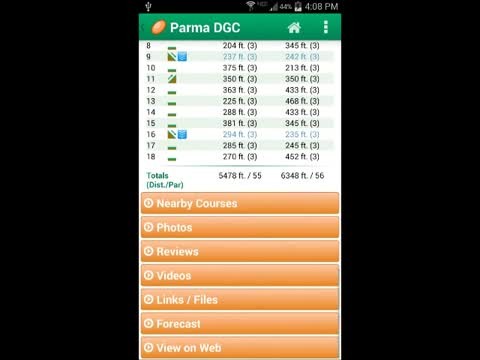Open hole 9 details row

(239, 57)
